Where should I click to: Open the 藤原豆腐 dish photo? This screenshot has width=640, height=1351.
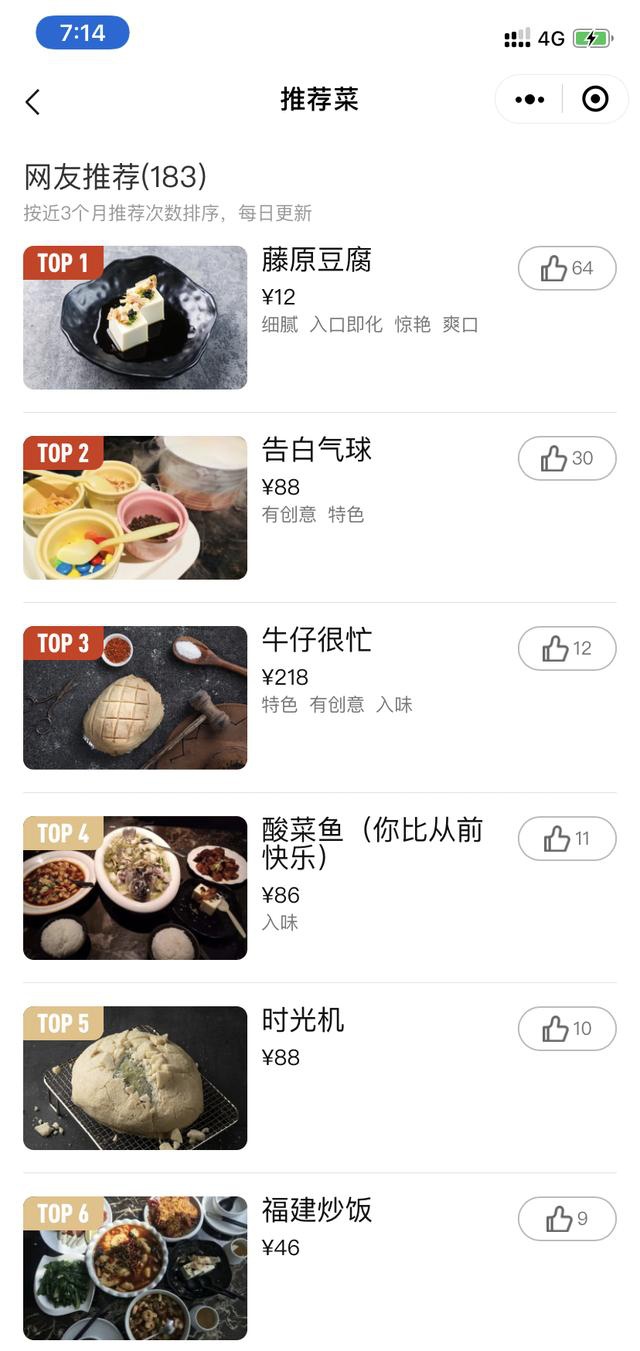pyautogui.click(x=135, y=317)
